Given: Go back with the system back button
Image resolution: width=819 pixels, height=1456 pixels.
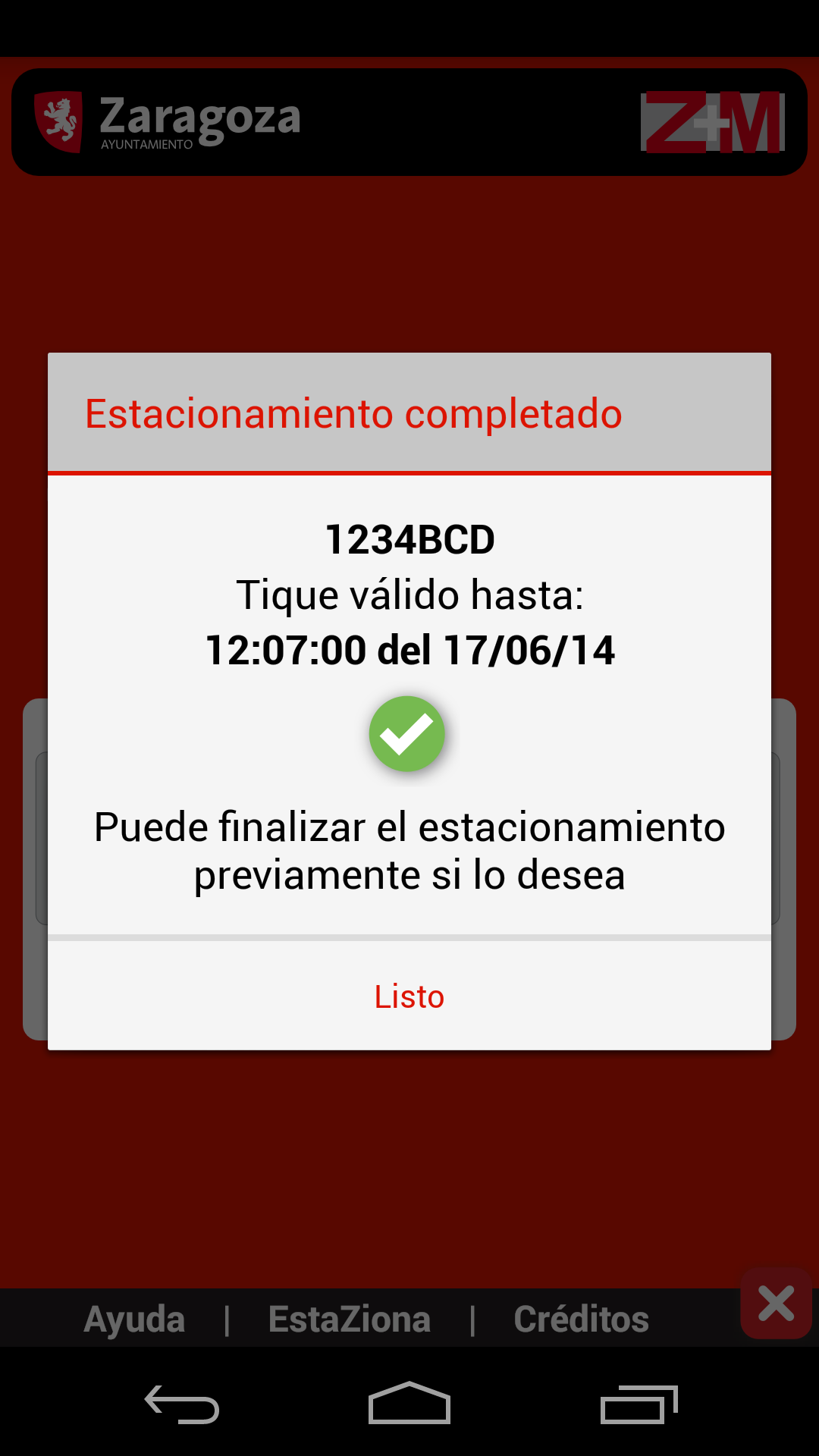Looking at the screenshot, I should point(182,1404).
